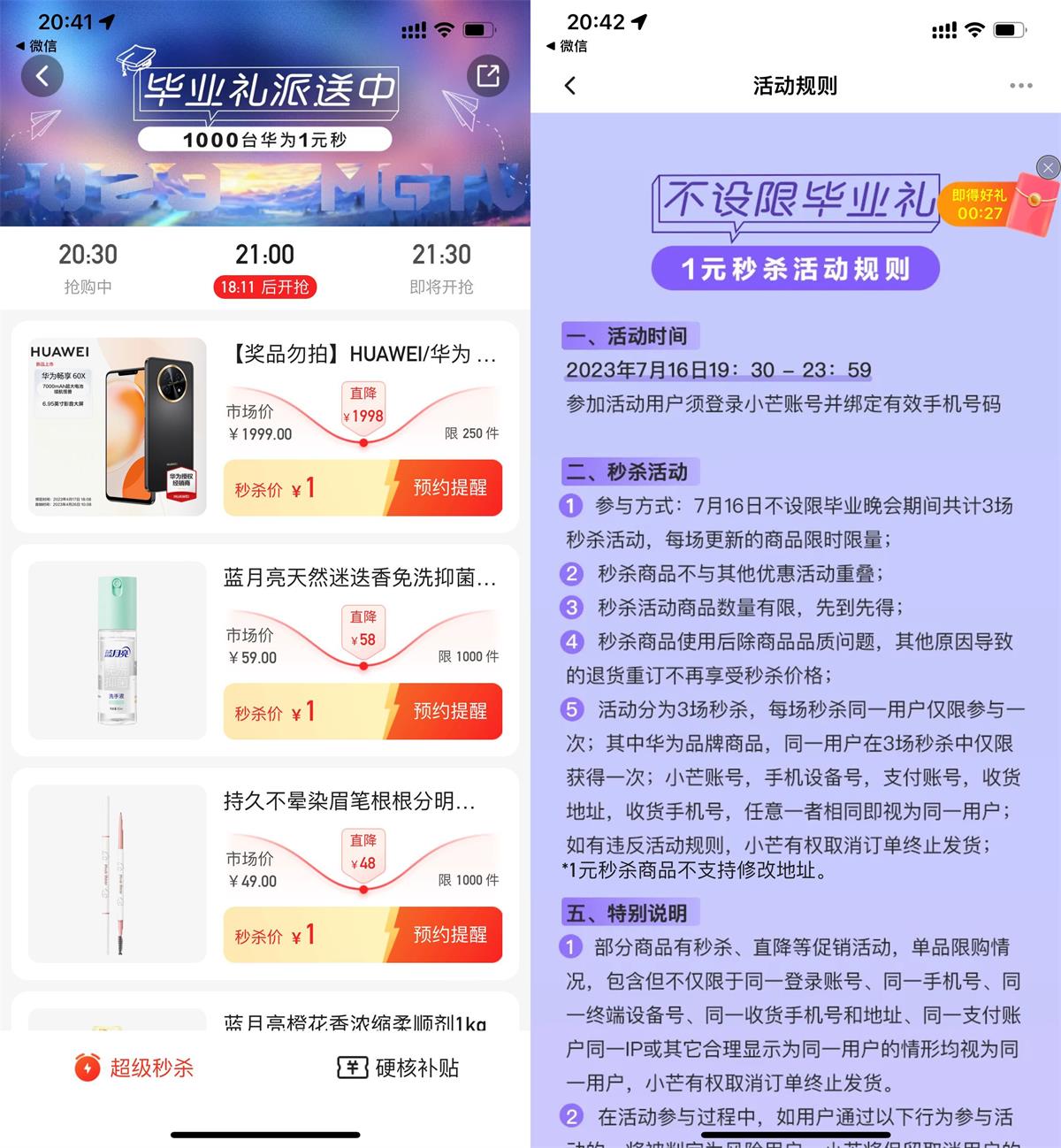Screen dimensions: 1061x1148
Task: Go back from the 毕业礼派送中 page
Action: click(42, 77)
